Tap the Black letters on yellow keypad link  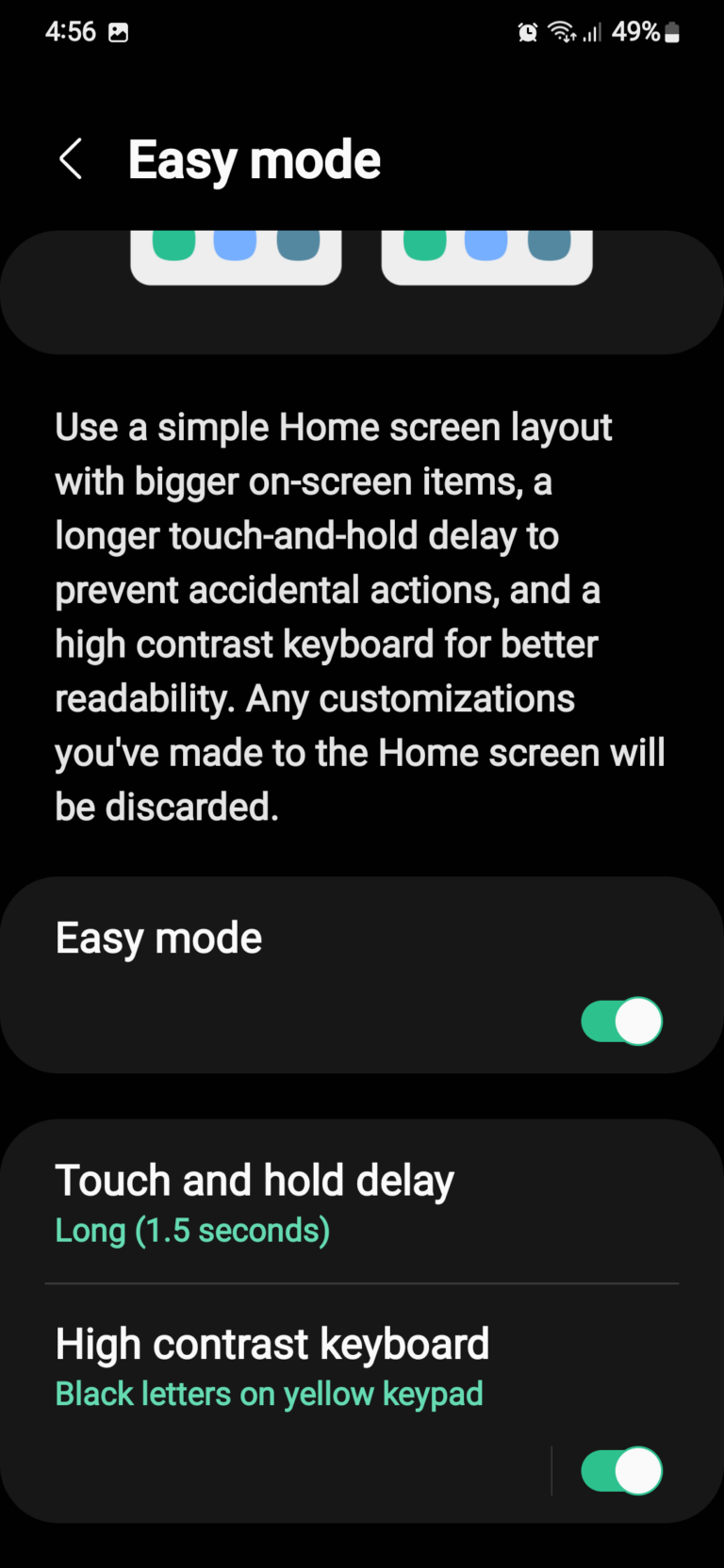click(269, 1393)
